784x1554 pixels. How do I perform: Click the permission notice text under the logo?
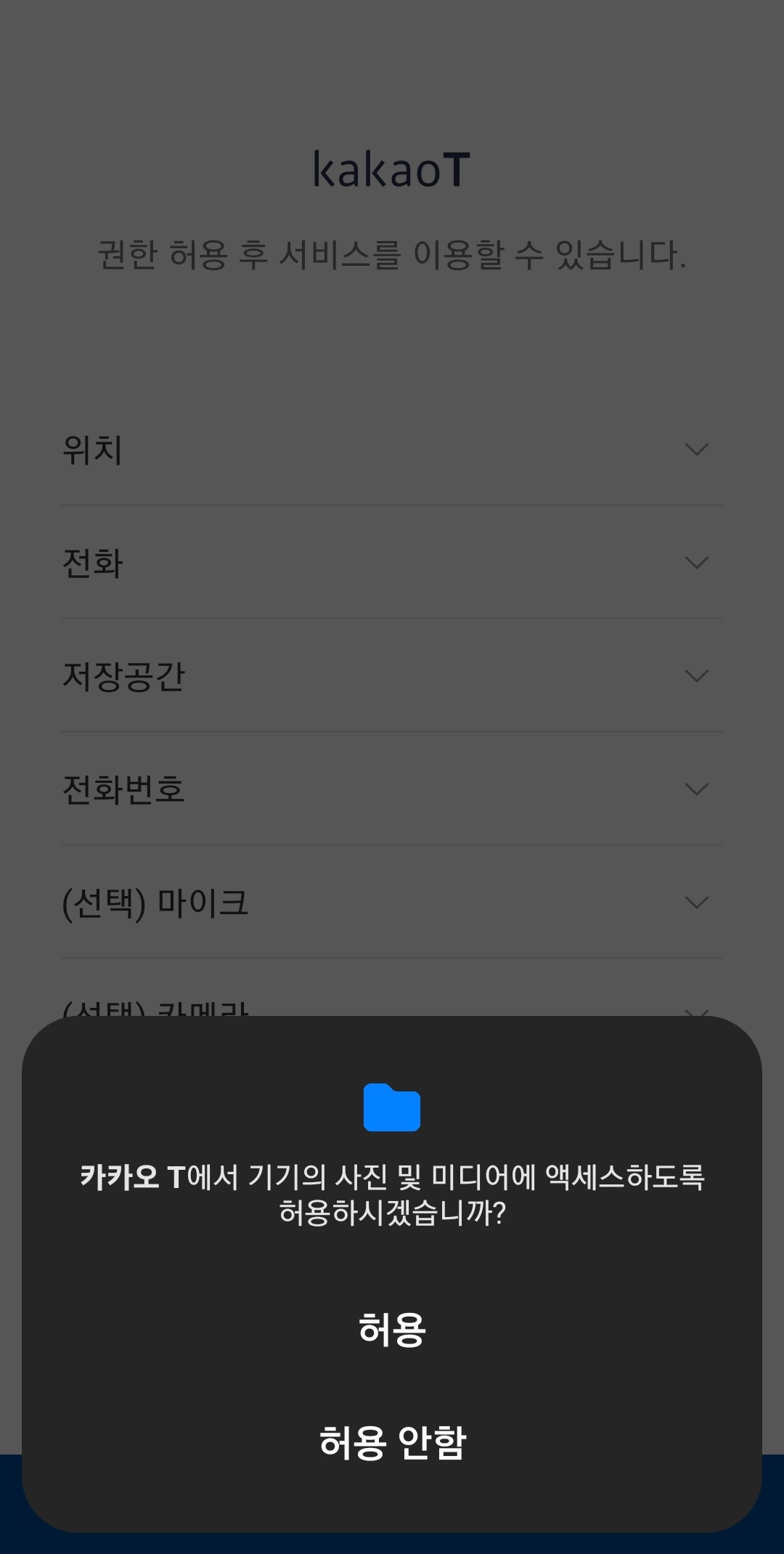pyautogui.click(x=392, y=256)
